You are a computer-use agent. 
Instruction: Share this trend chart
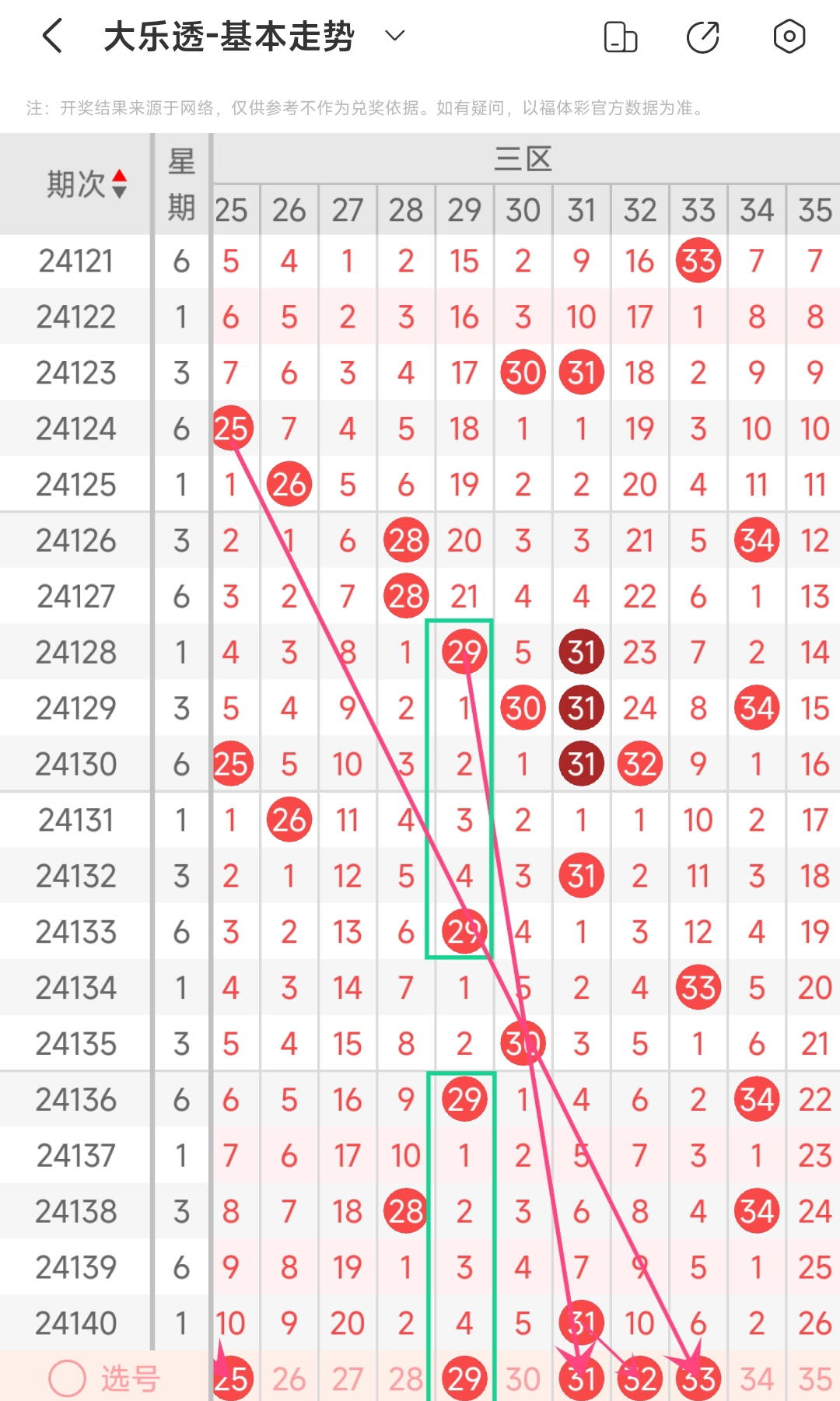[703, 37]
